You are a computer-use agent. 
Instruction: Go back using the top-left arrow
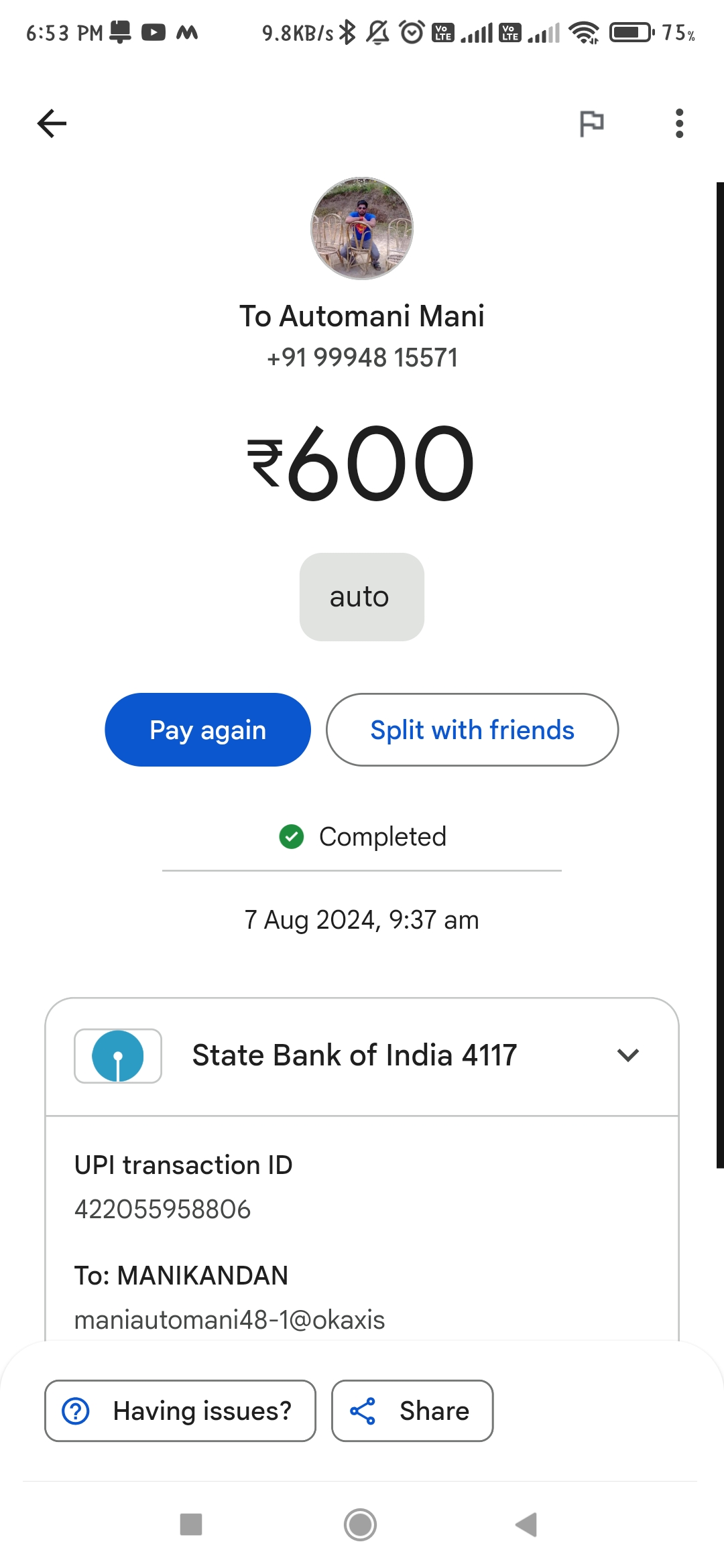coord(52,123)
